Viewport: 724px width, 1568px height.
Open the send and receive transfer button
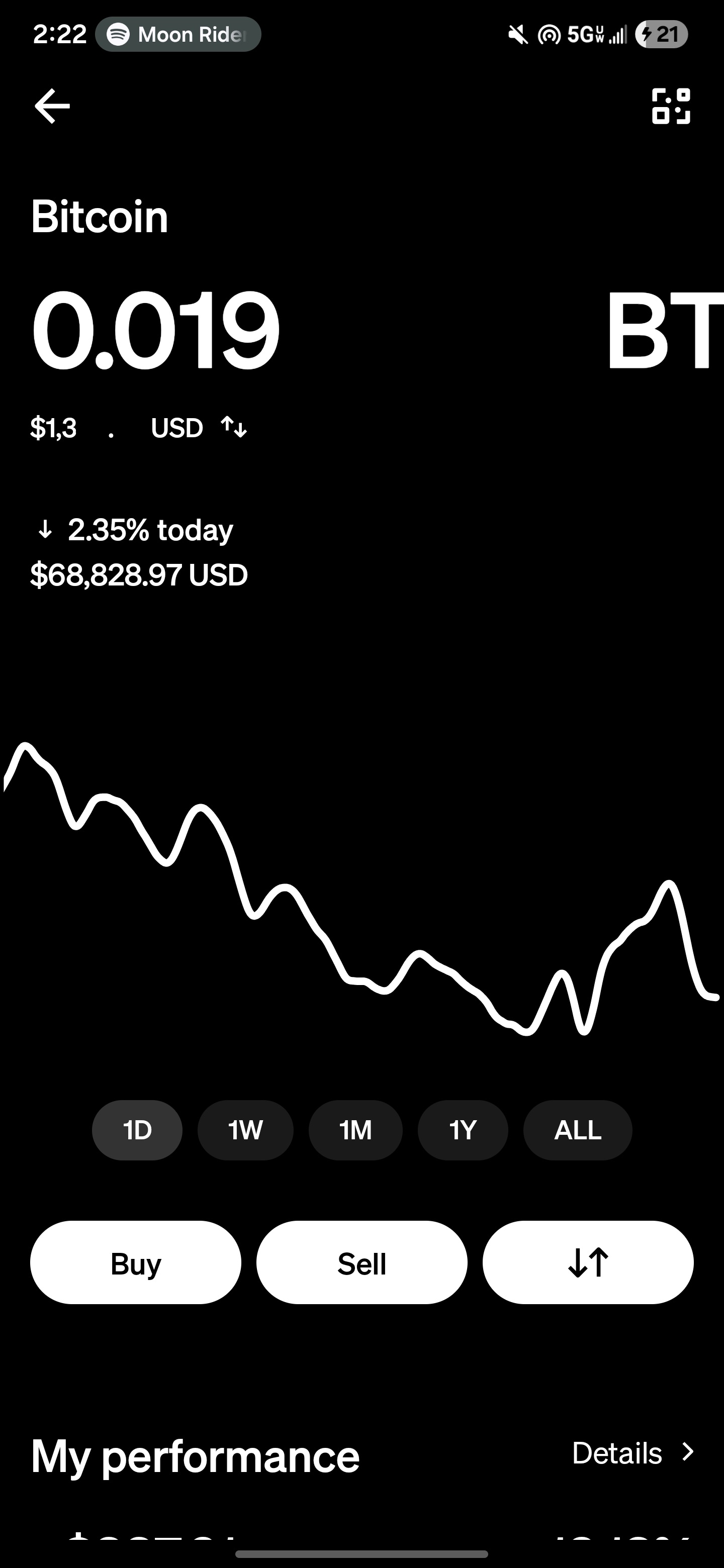point(588,1262)
